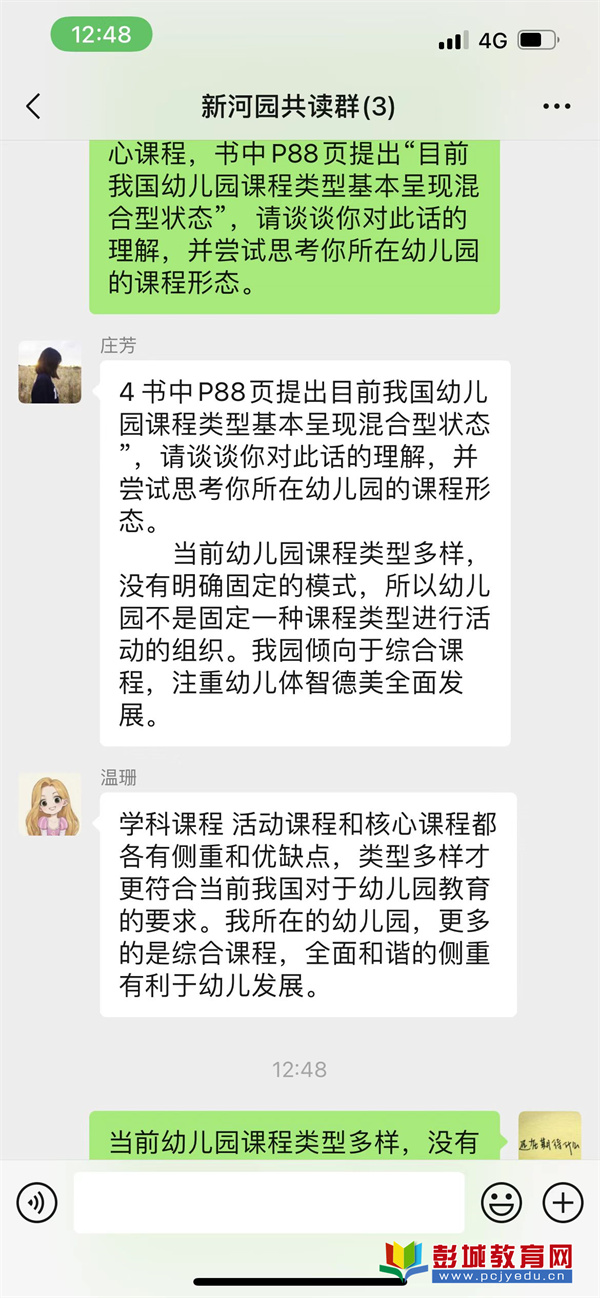The height and width of the screenshot is (1298, 600).
Task: Focus the message text field
Action: tap(268, 1202)
